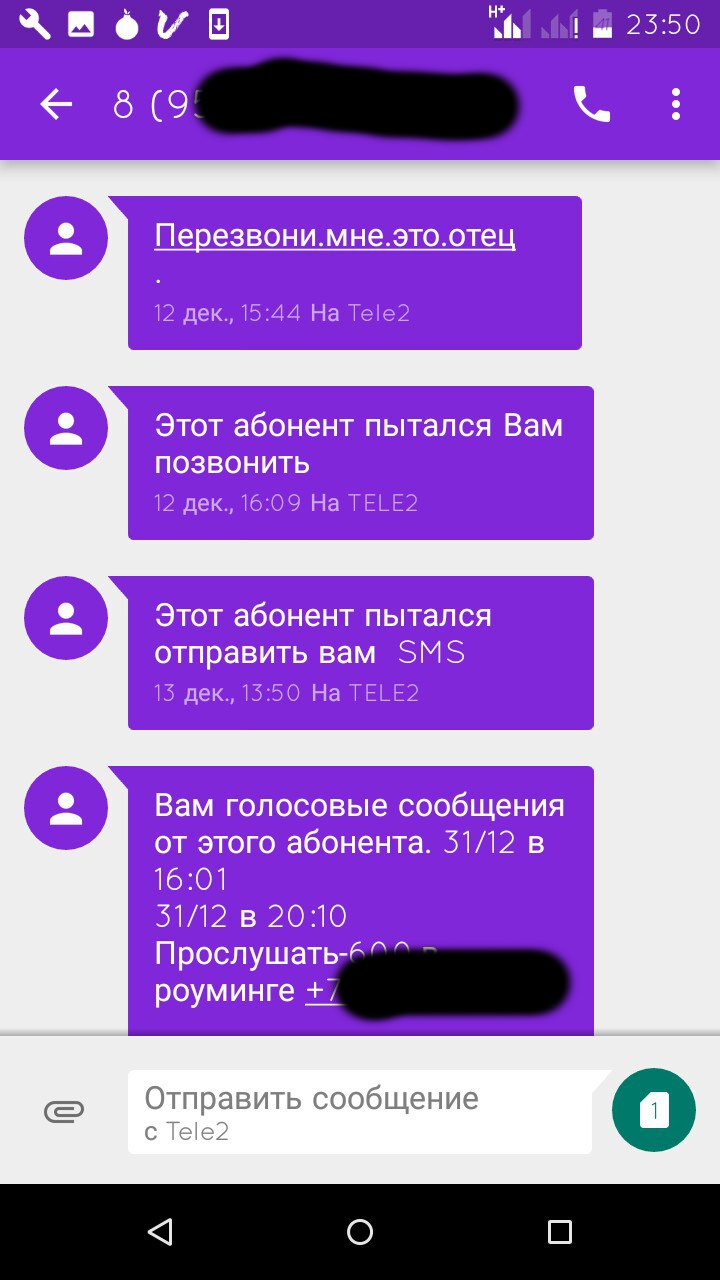
Task: Open the overflow menu
Action: [x=676, y=104]
